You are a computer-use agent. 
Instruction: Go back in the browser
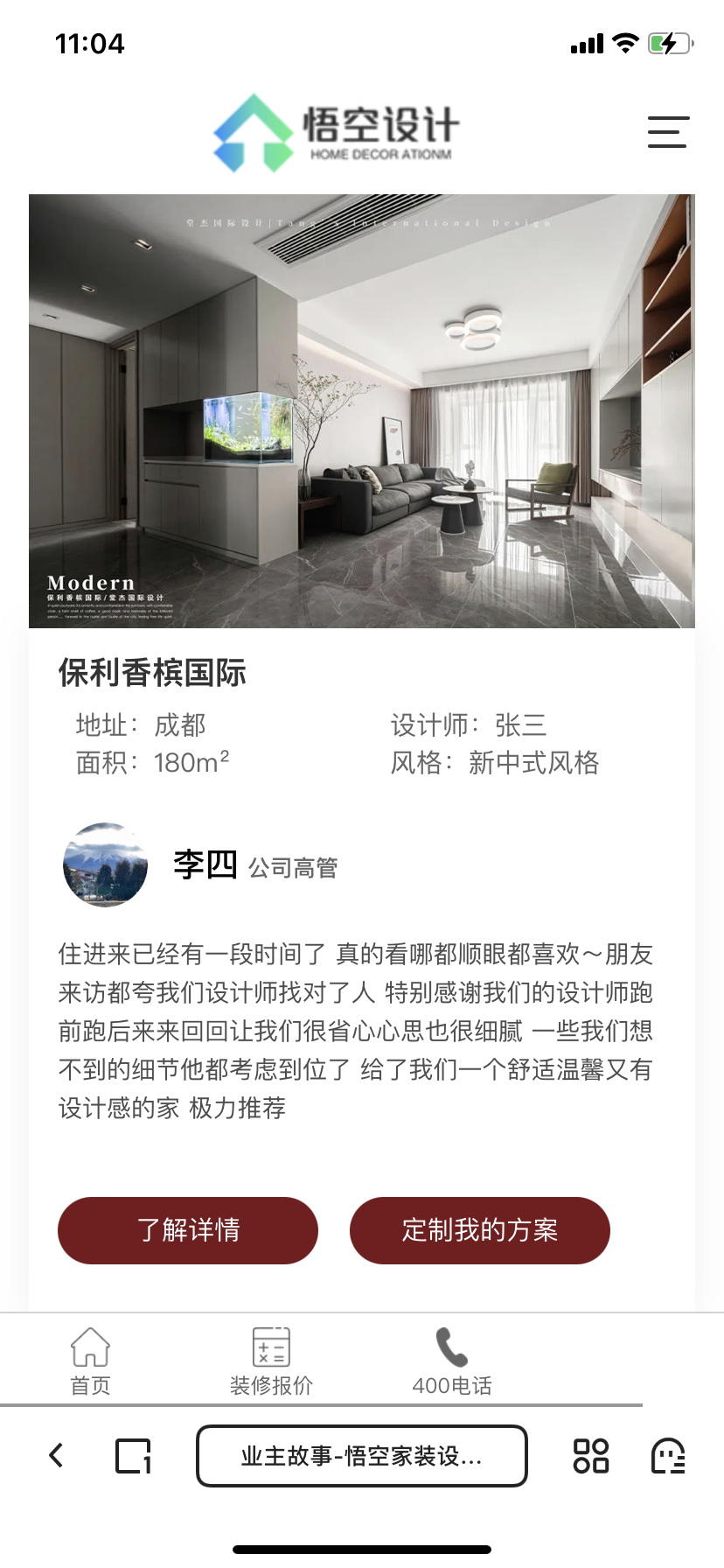(56, 1455)
